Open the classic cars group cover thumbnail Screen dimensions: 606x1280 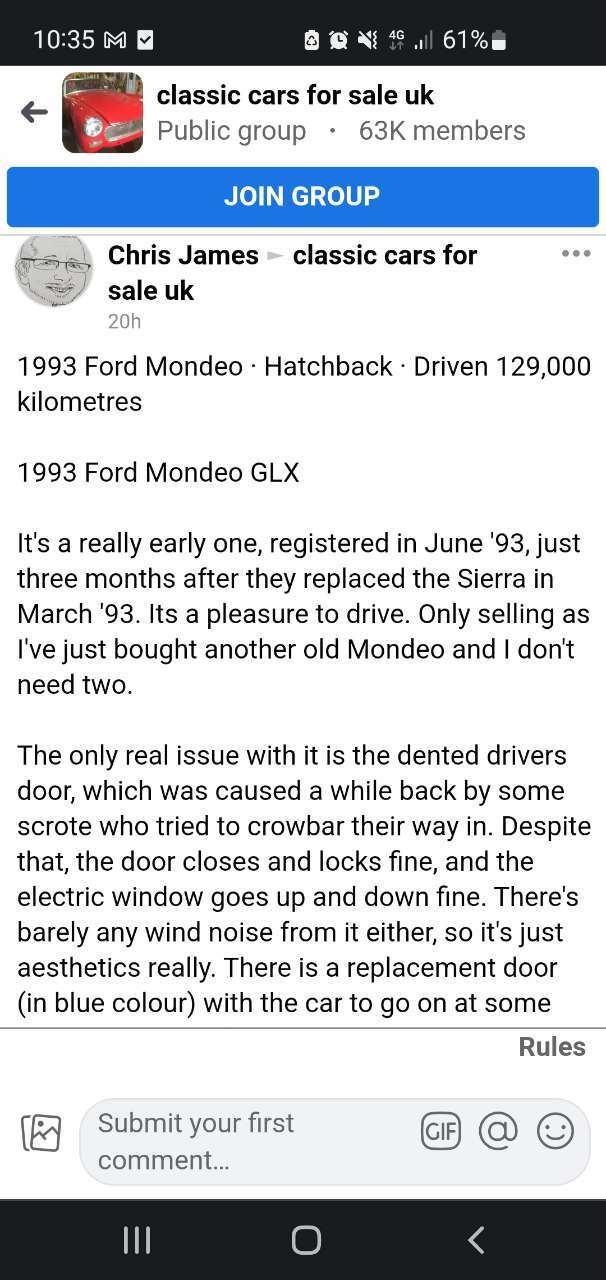pos(102,112)
